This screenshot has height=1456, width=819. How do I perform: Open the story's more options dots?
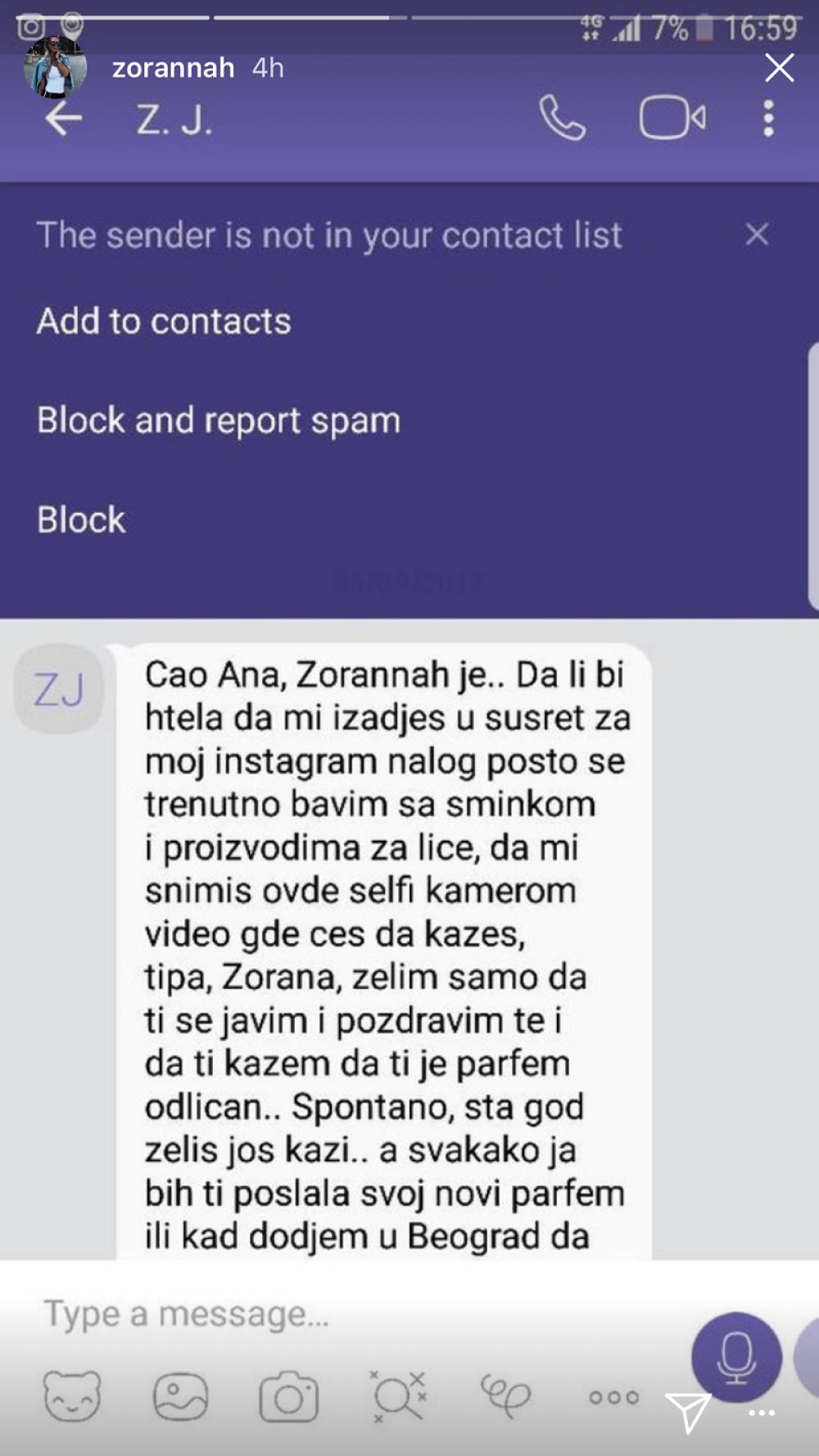point(762,1413)
